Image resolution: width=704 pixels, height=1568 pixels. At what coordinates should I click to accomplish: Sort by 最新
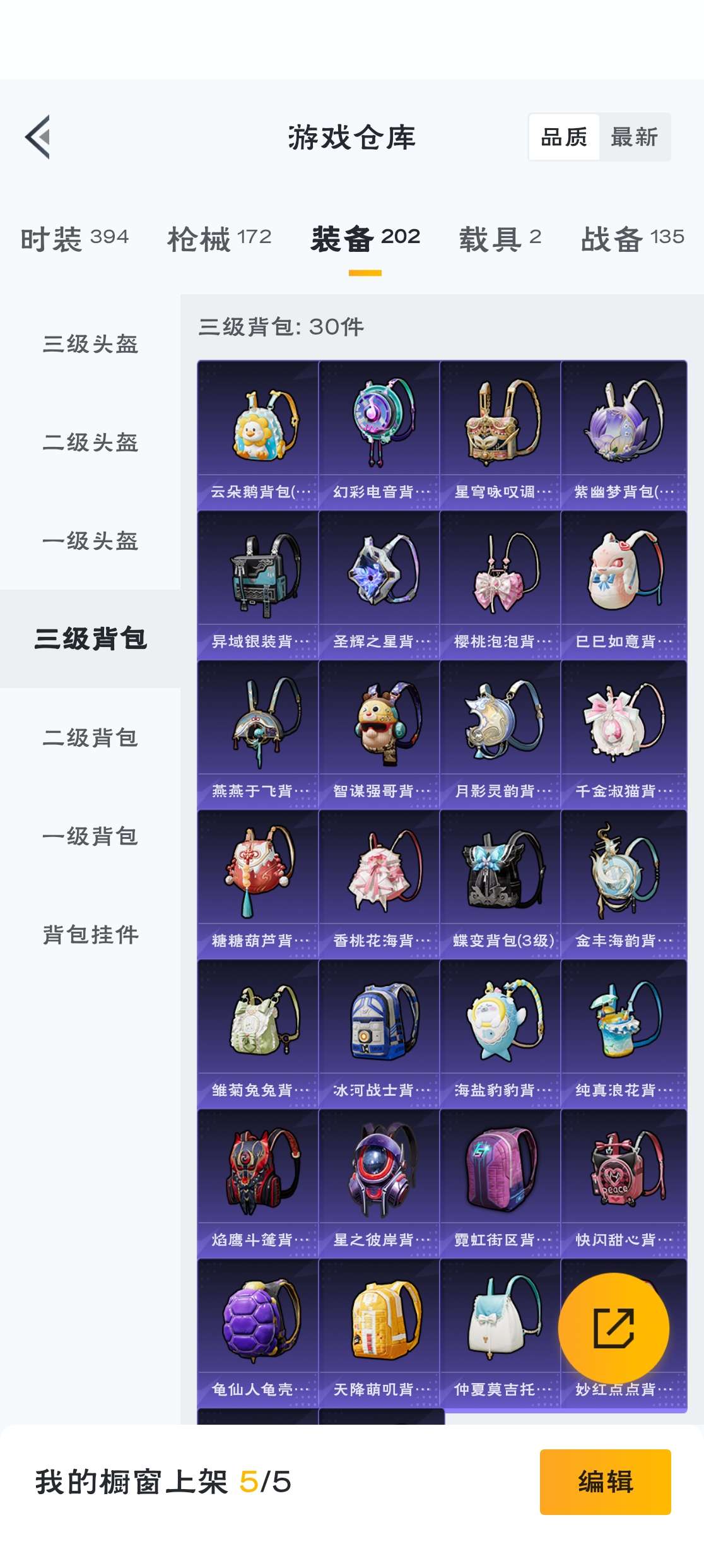click(x=634, y=137)
